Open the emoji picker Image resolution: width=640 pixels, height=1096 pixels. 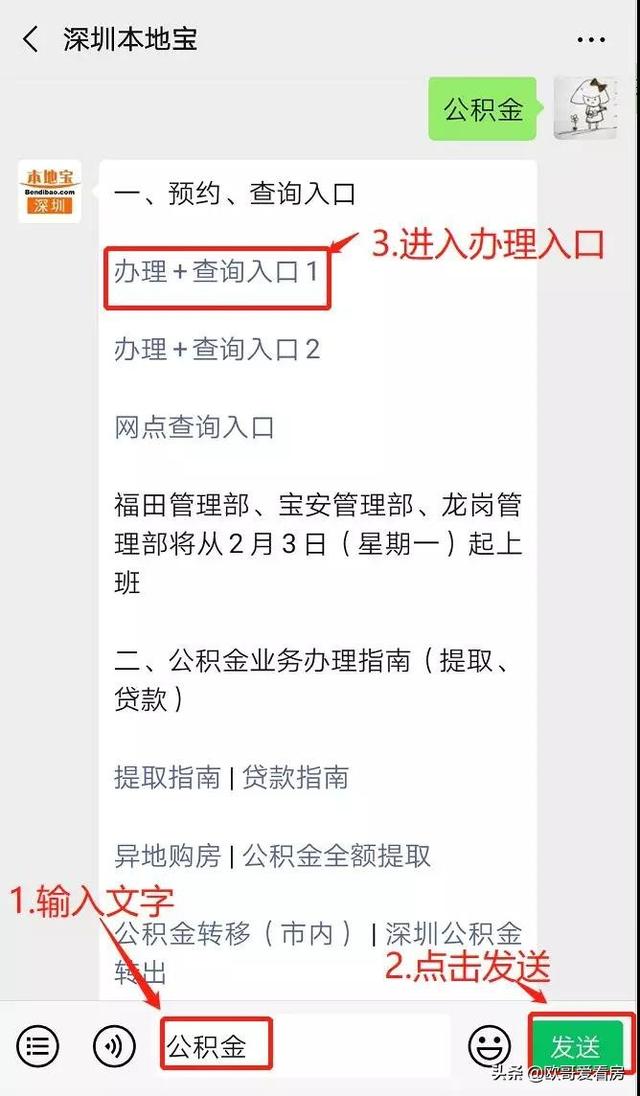[x=489, y=1046]
